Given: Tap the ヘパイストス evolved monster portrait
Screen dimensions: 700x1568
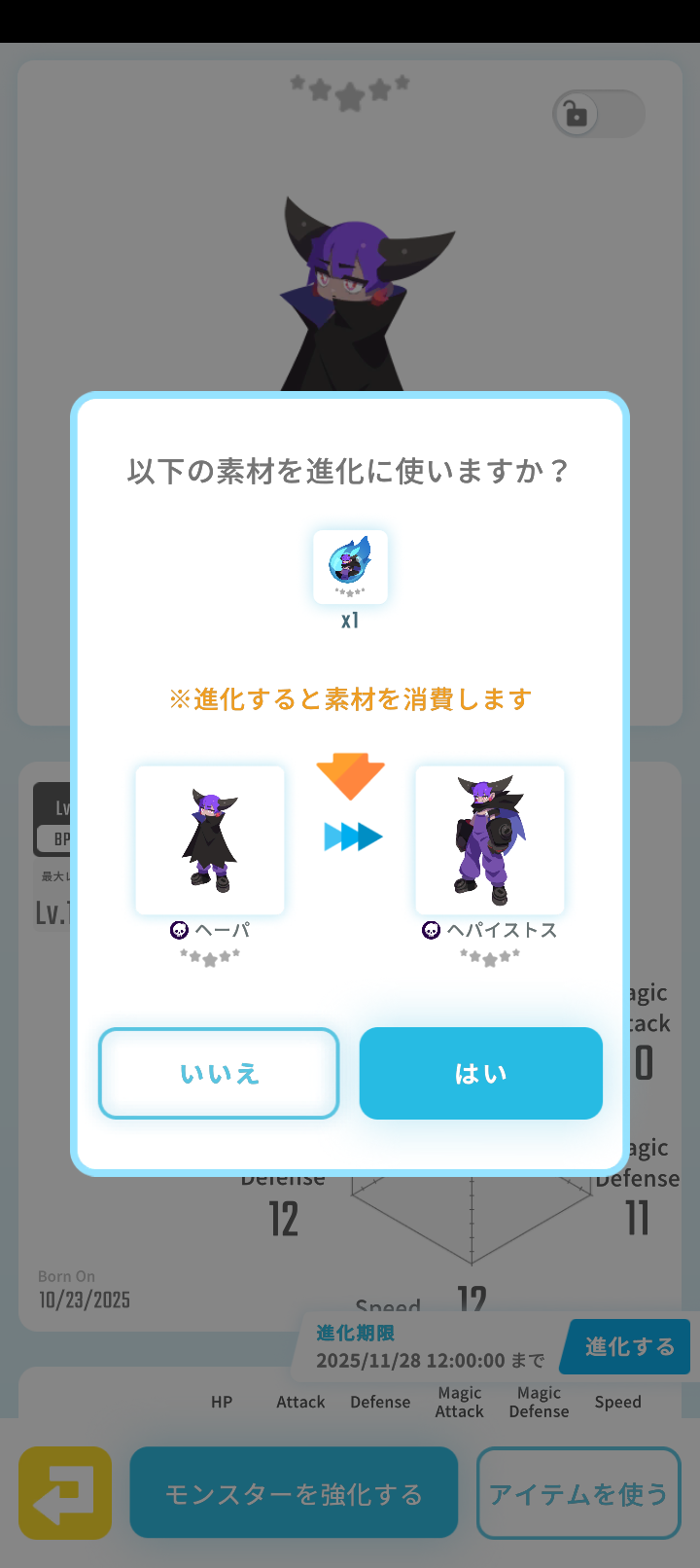Looking at the screenshot, I should pyautogui.click(x=490, y=839).
